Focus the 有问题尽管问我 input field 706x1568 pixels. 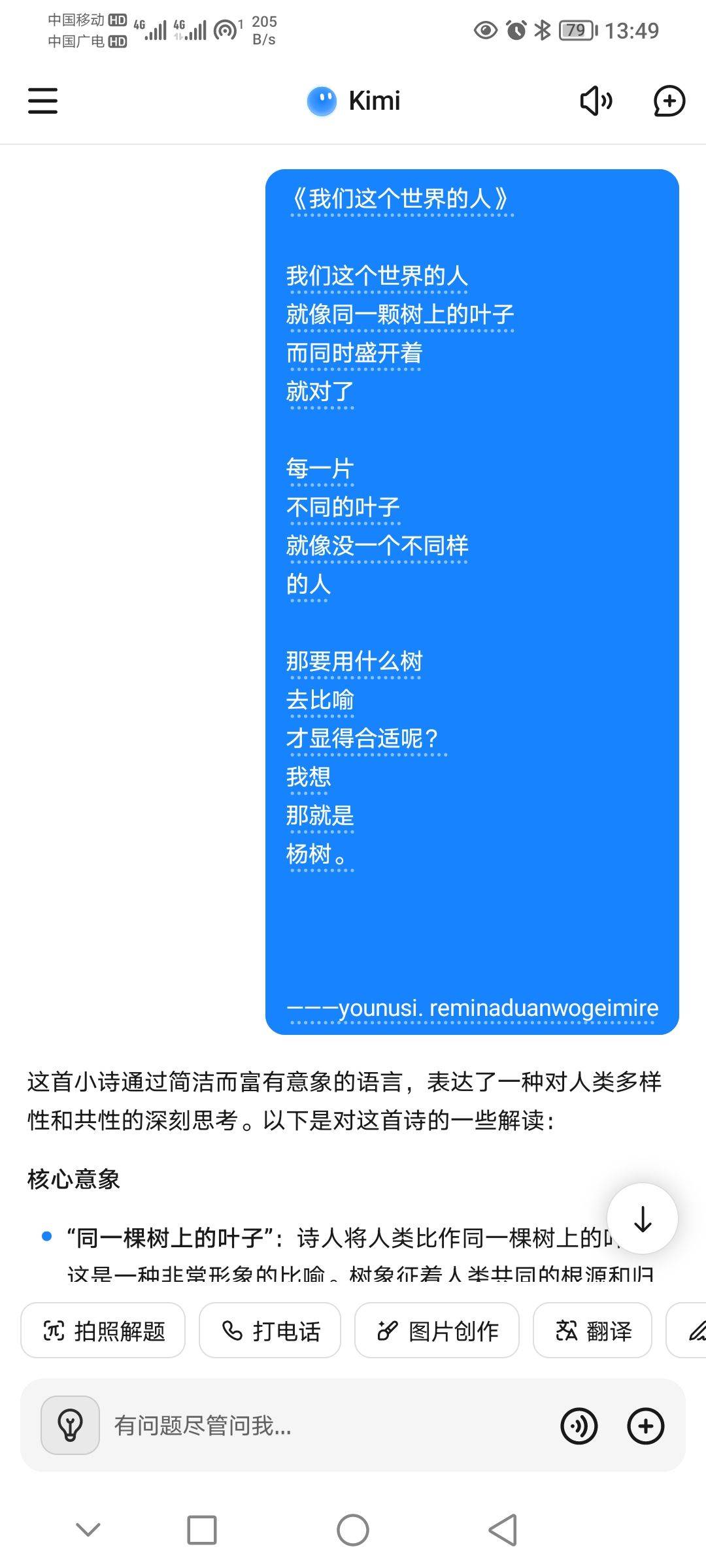click(327, 1426)
